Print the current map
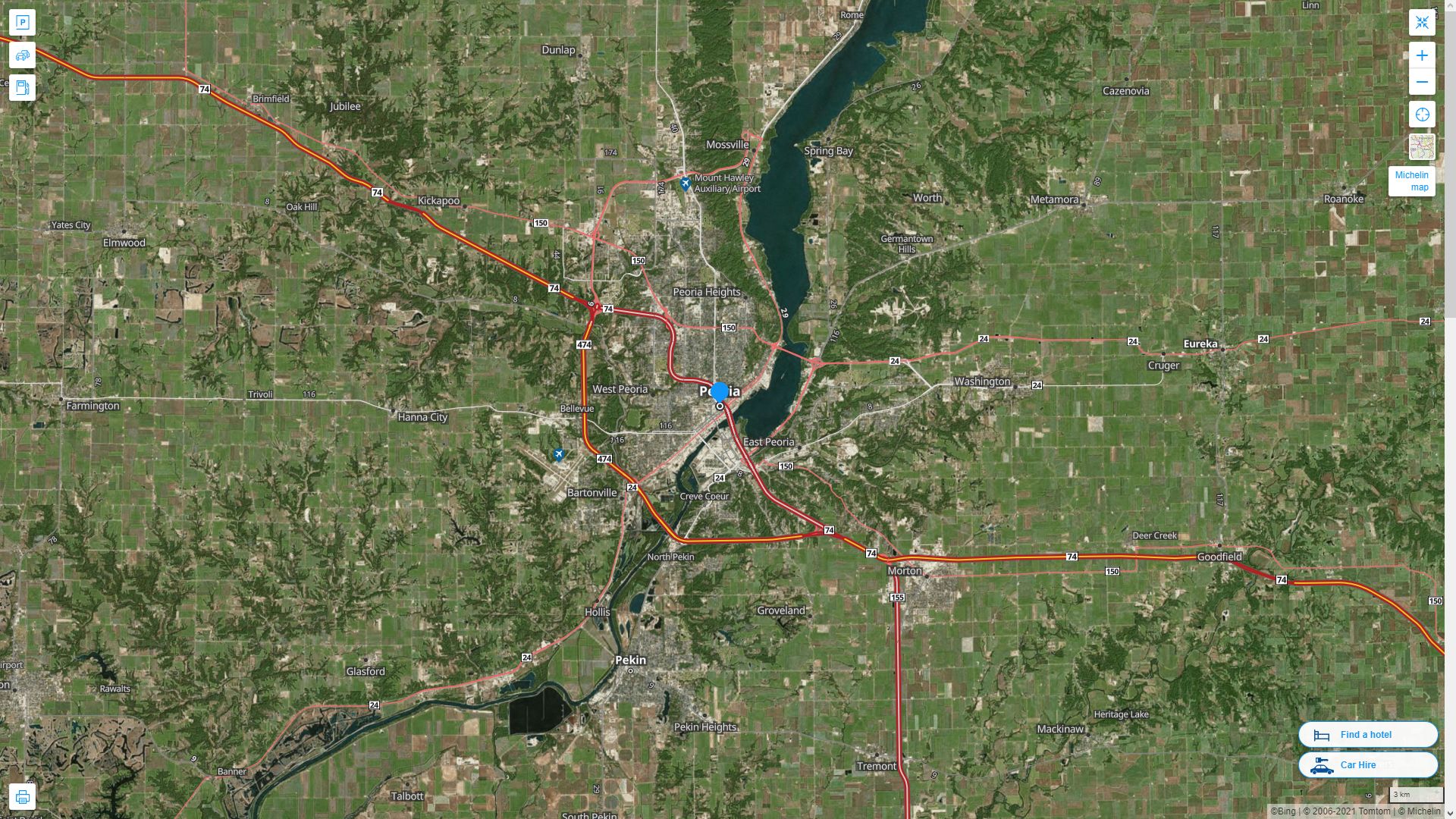1456x819 pixels. [22, 797]
